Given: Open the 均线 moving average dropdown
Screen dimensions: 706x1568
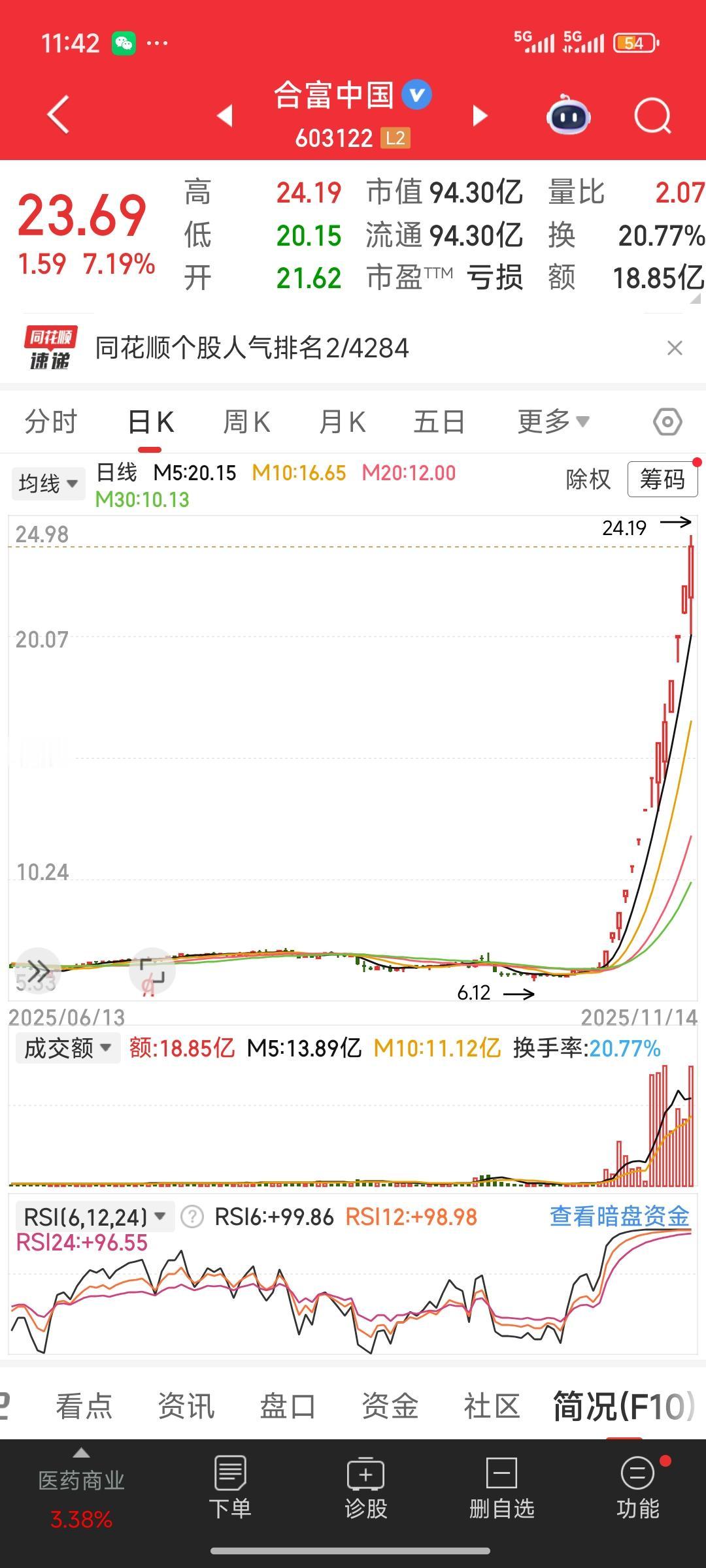Looking at the screenshot, I should (46, 483).
